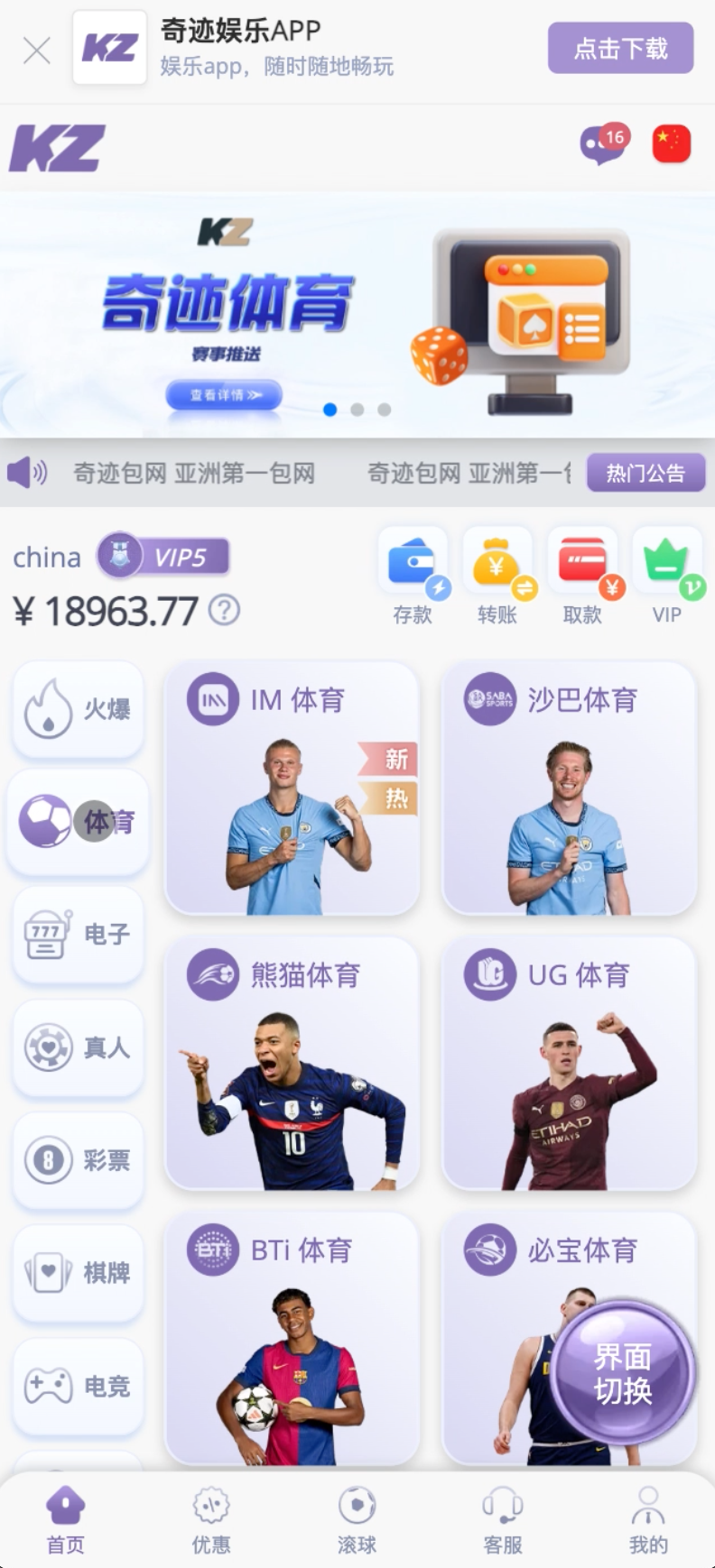Open 热门公告 announcements
715x1568 pixels.
pyautogui.click(x=645, y=473)
